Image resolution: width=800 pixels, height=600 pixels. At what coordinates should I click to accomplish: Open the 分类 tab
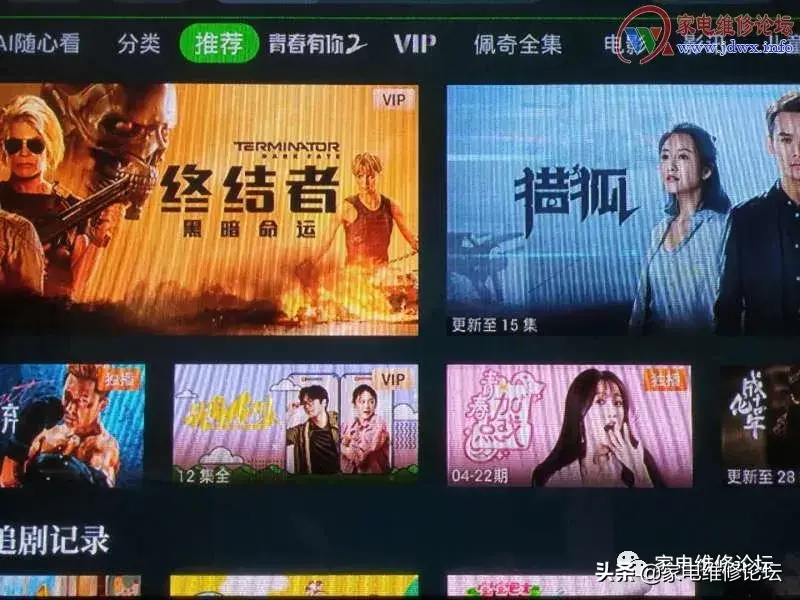tap(139, 44)
